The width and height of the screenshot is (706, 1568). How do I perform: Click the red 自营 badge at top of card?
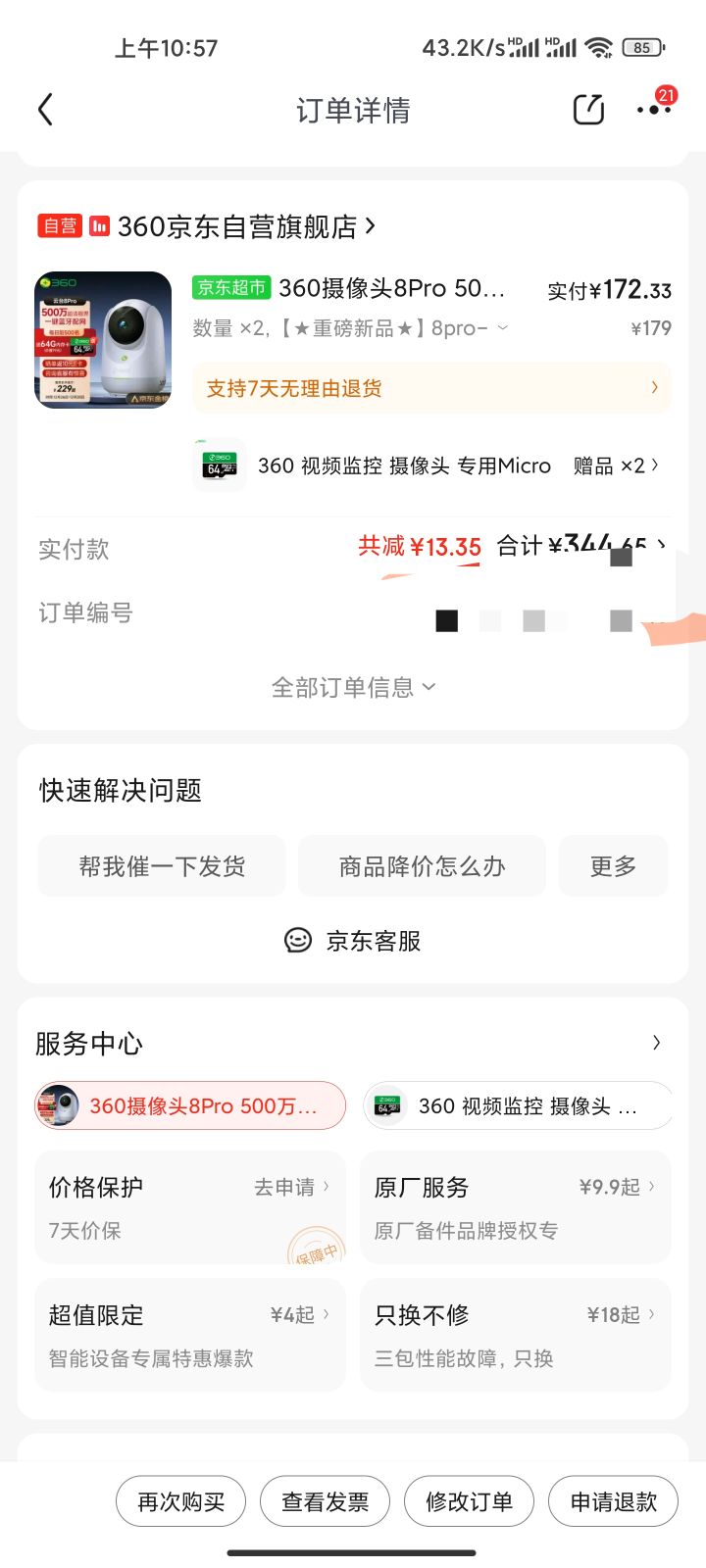59,226
